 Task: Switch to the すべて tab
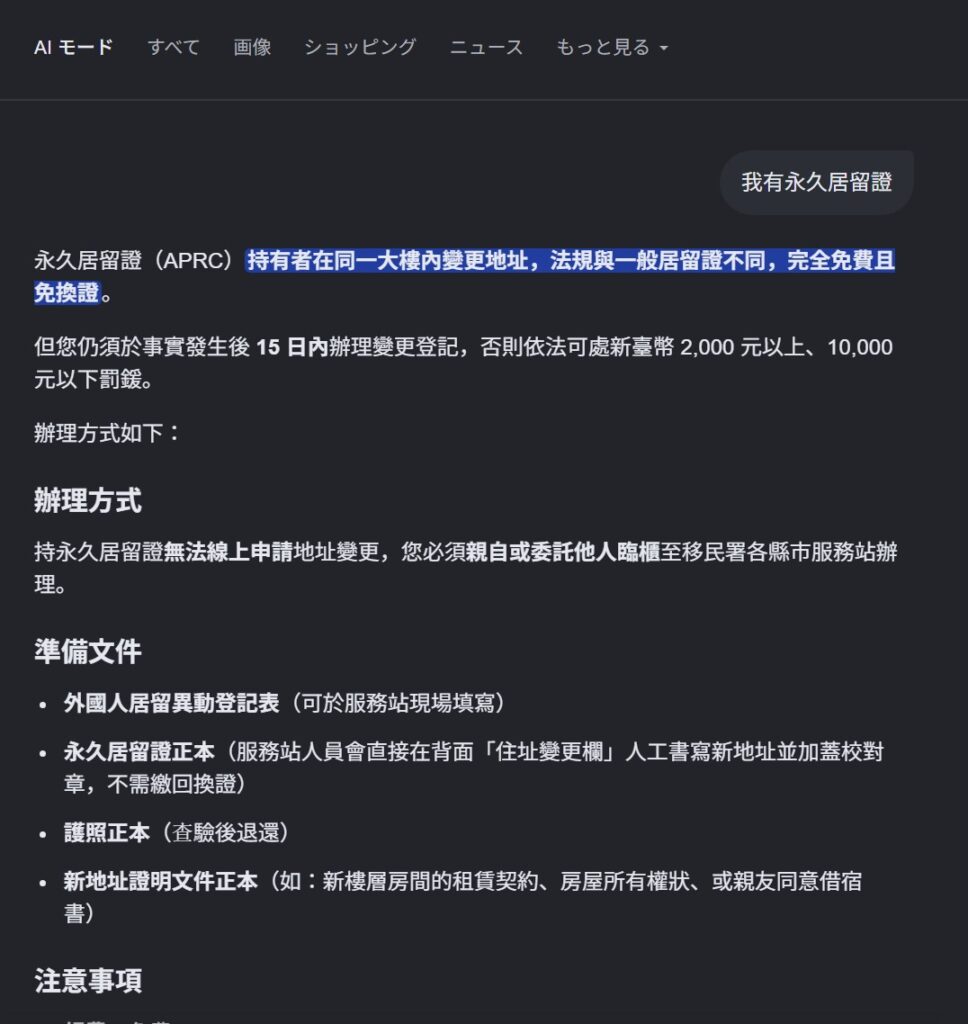tap(173, 48)
